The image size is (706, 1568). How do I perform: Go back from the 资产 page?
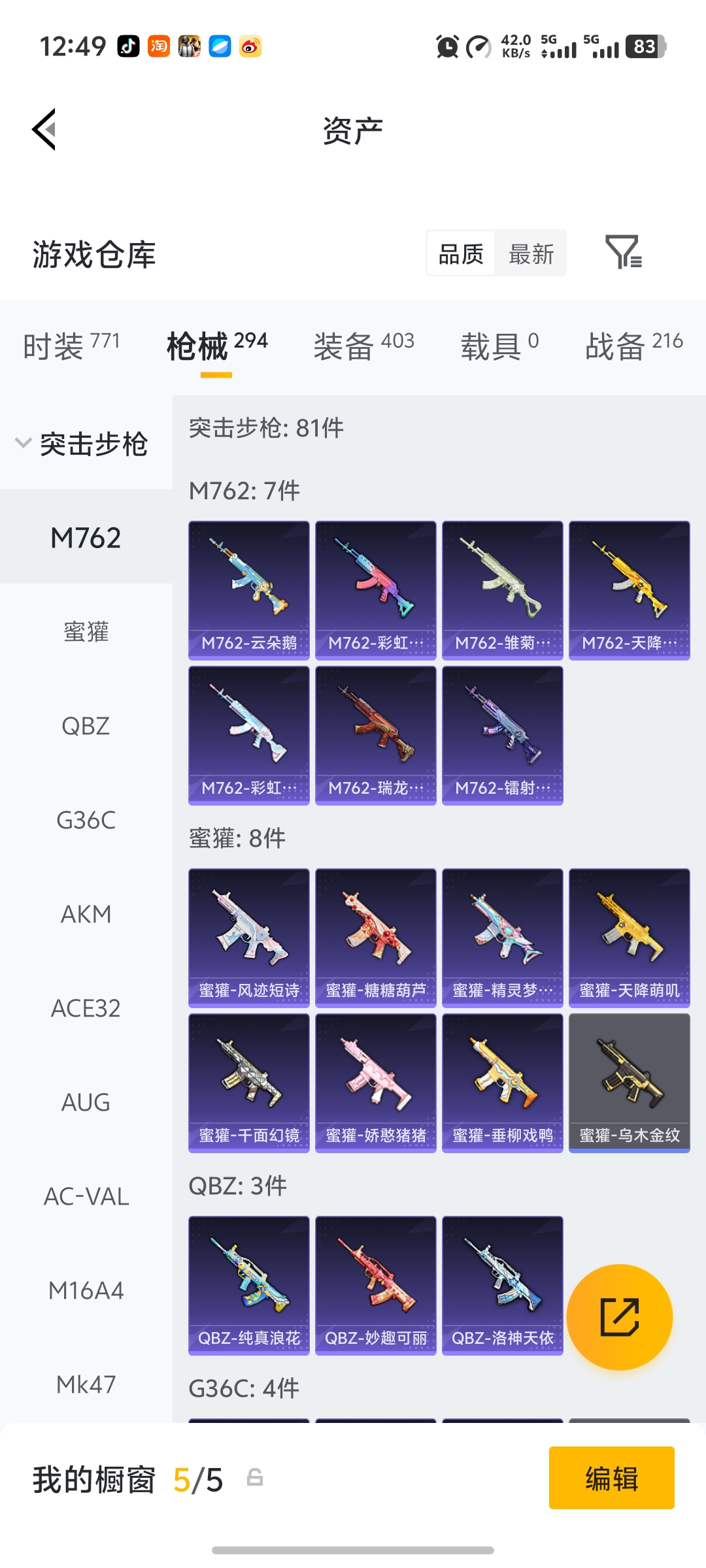click(44, 129)
